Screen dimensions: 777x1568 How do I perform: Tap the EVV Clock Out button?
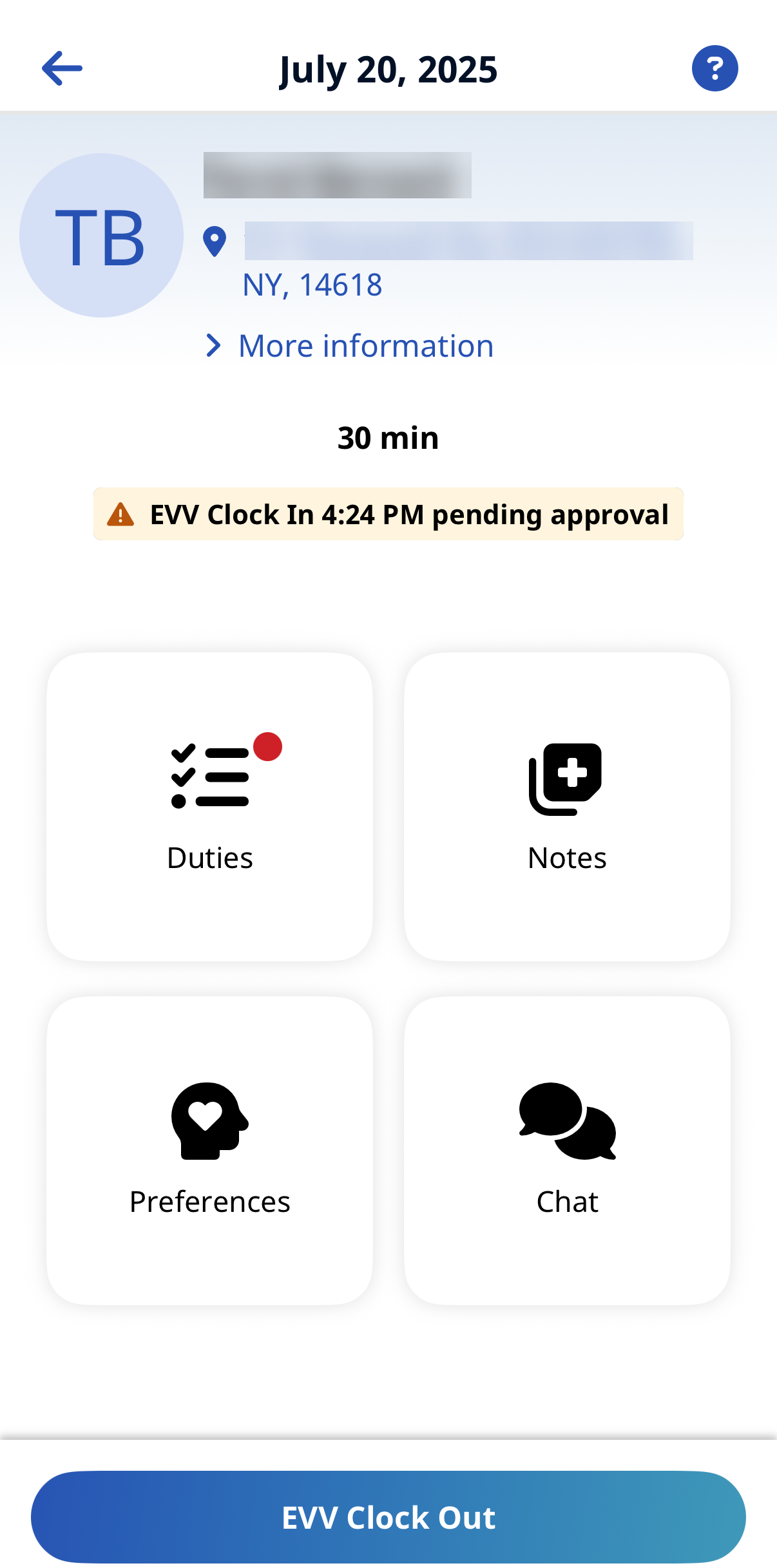coord(388,1516)
